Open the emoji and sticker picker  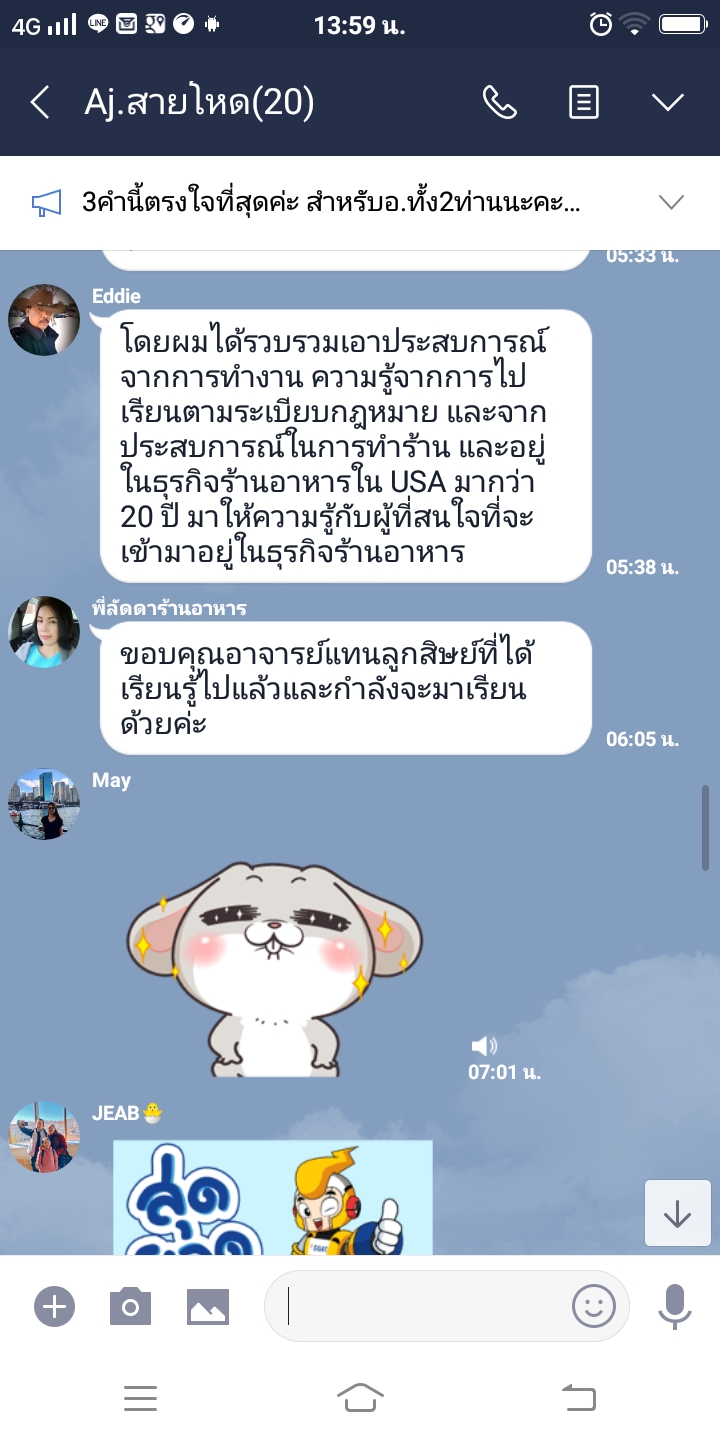[x=593, y=1306]
